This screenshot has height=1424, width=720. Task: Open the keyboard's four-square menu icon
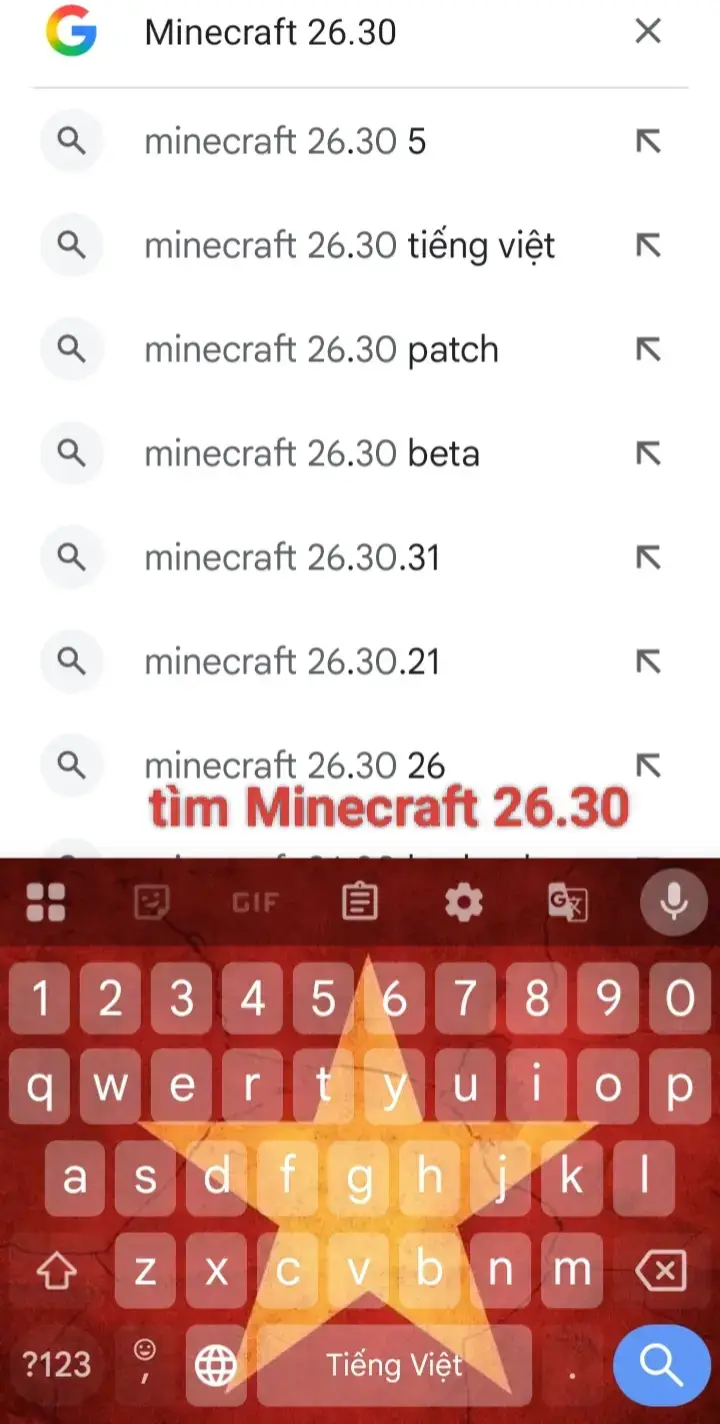(46, 903)
